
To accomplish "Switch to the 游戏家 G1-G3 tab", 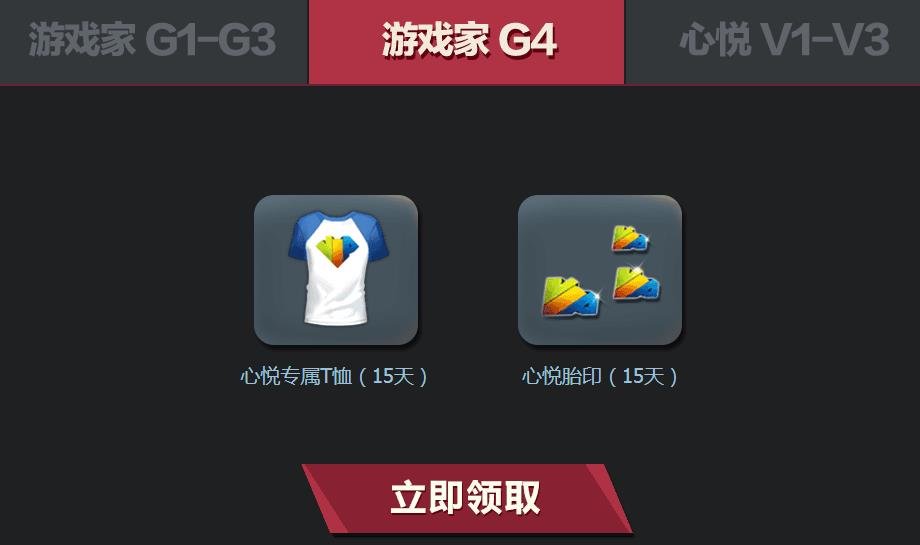I will point(153,42).
